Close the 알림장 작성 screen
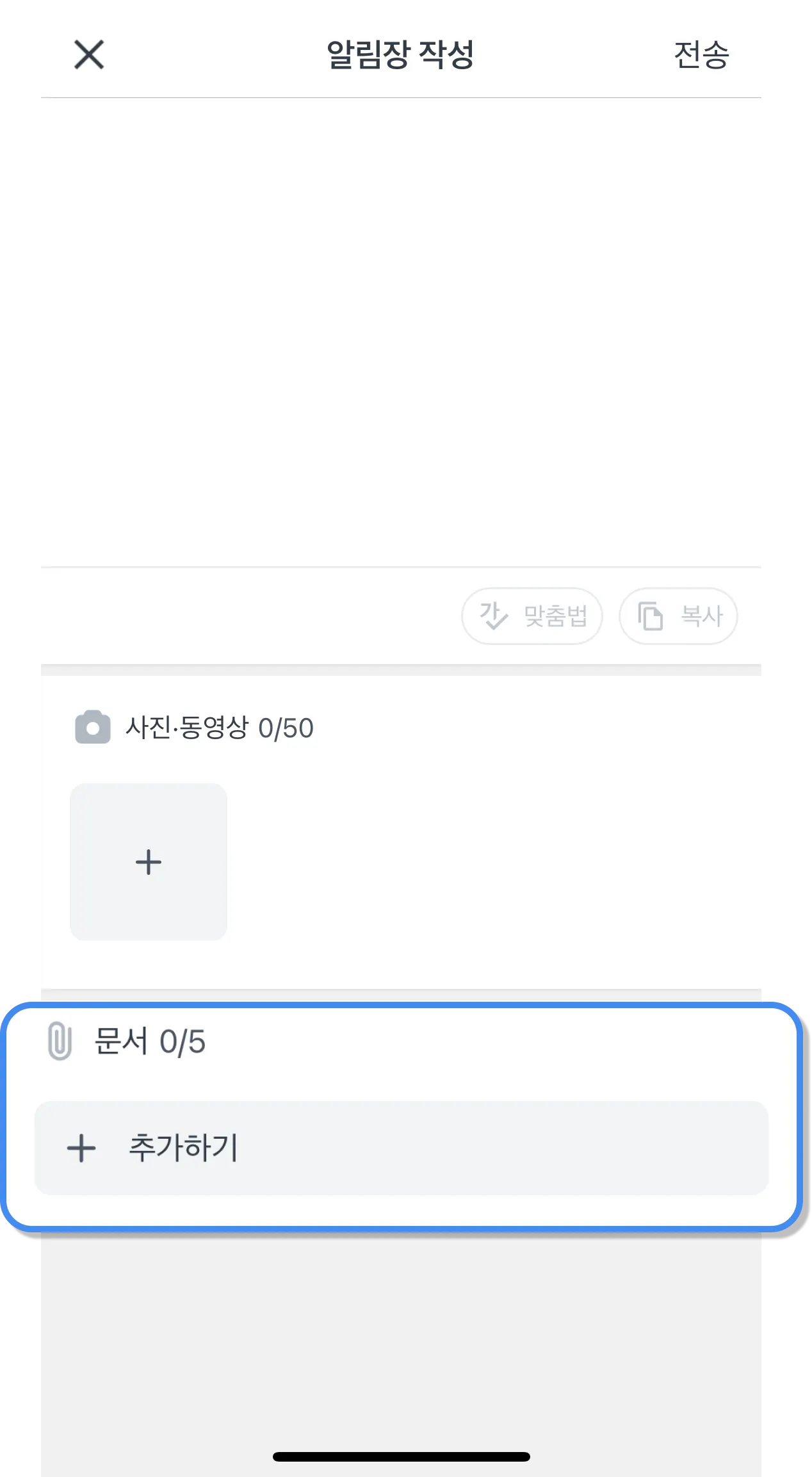The image size is (812, 1477). (89, 54)
